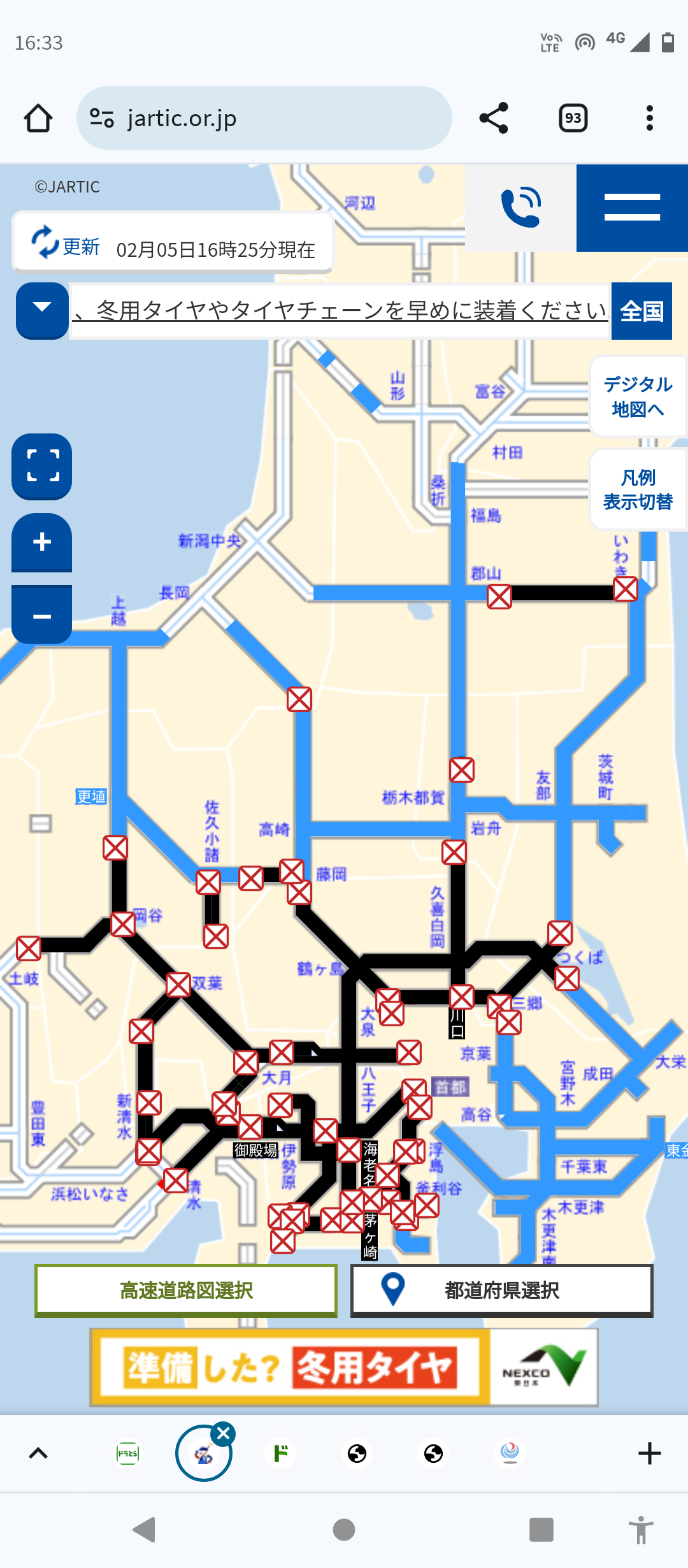Viewport: 688px width, 1568px height.
Task: Go to the browser home page
Action: pyautogui.click(x=38, y=119)
